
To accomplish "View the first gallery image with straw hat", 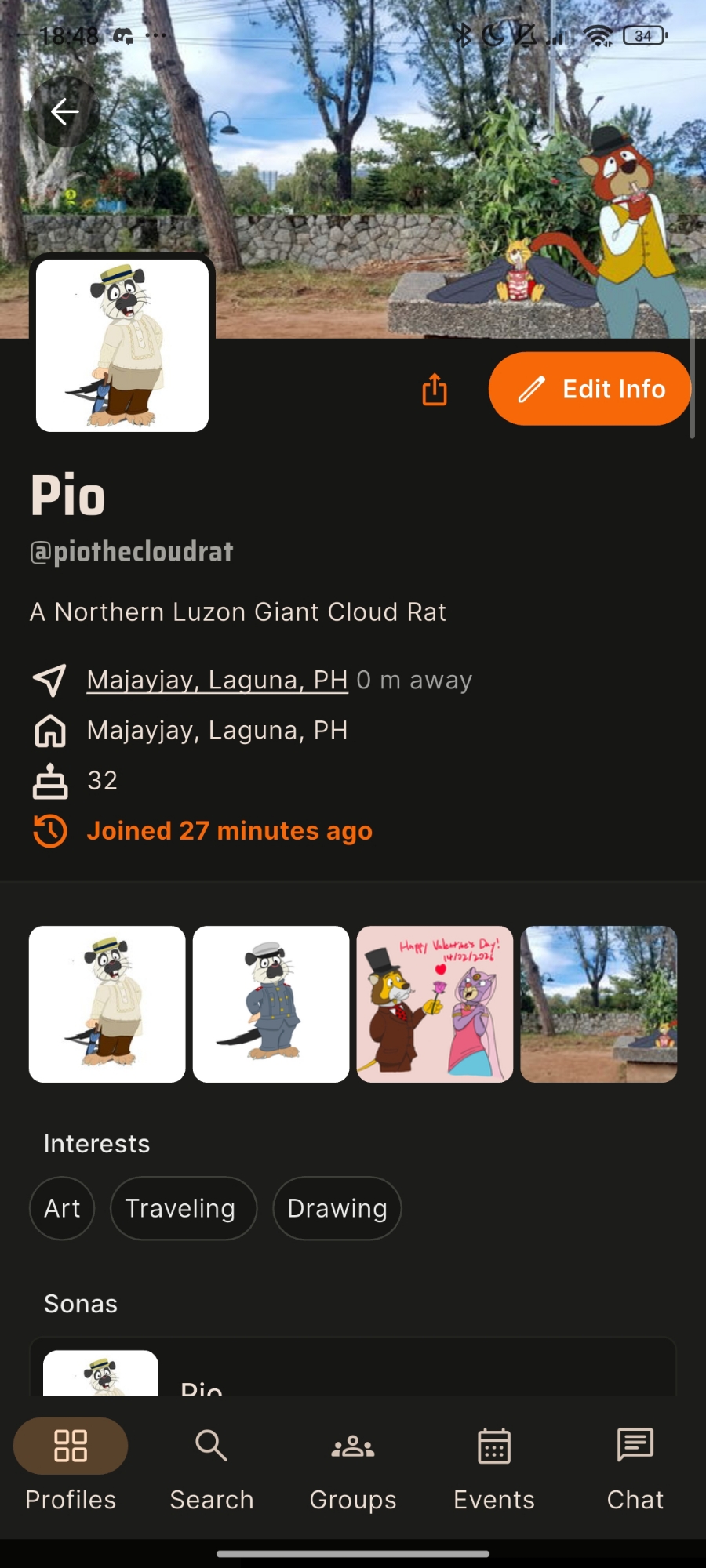I will coord(107,1004).
